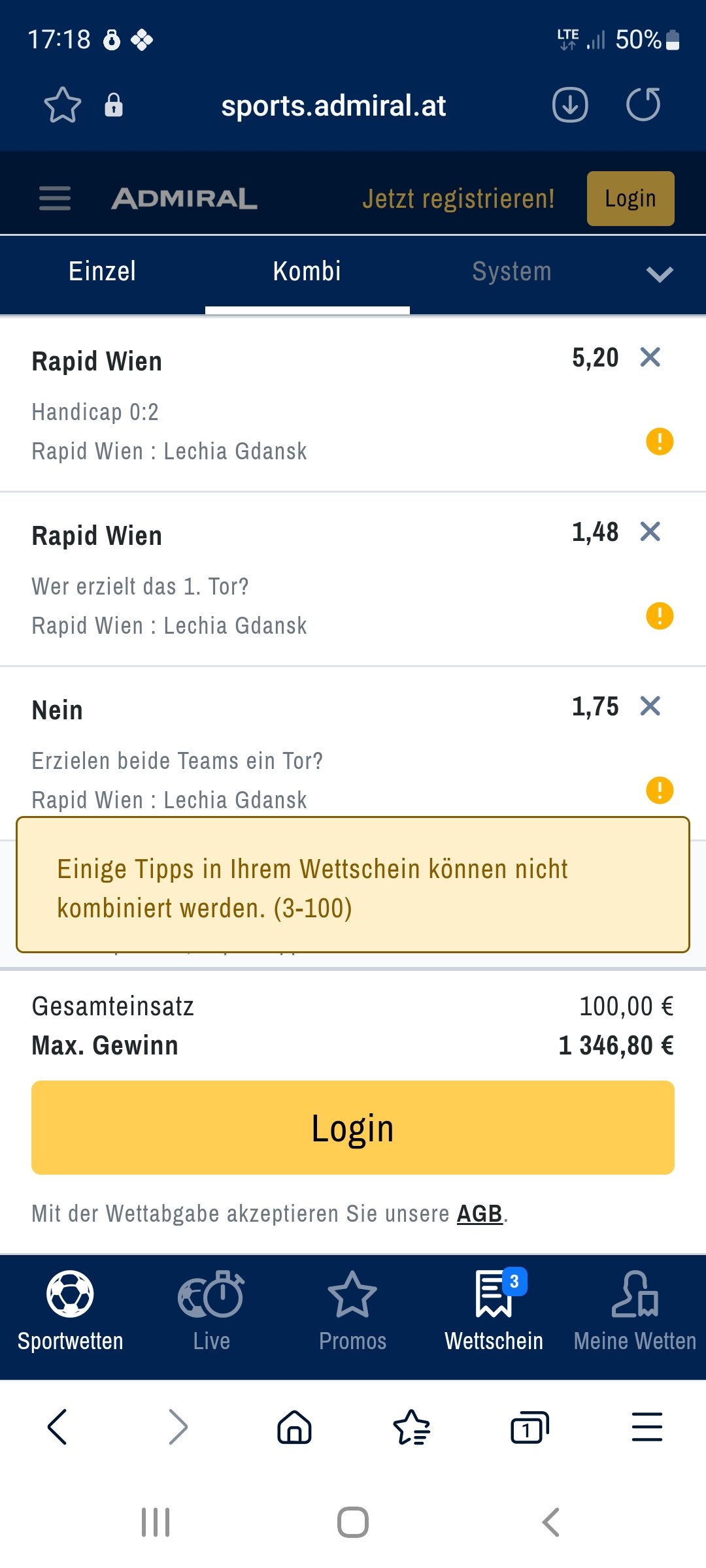The image size is (706, 1568).
Task: Open the browser tabs overview
Action: [x=529, y=1427]
